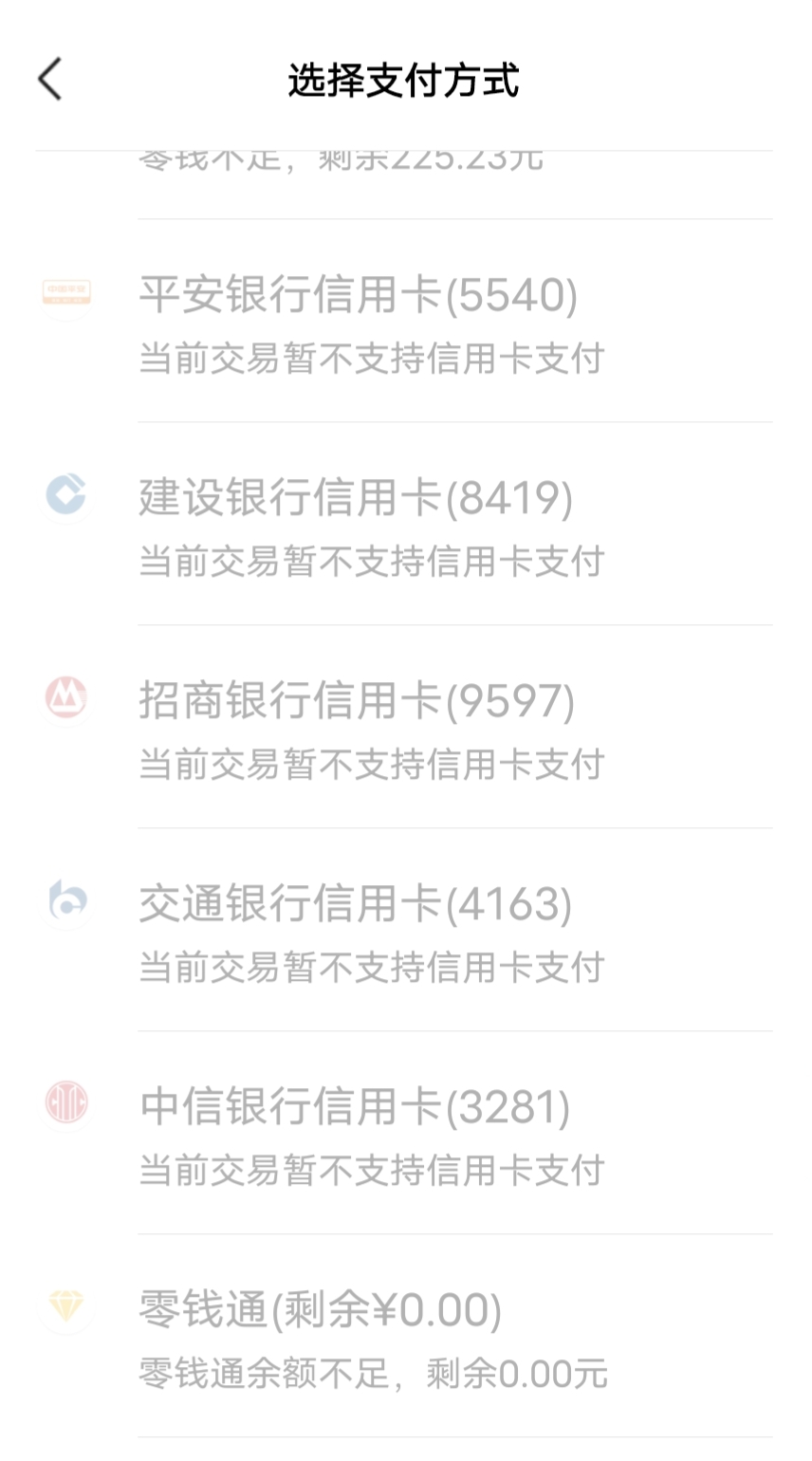Click the CITIC Bank logo icon

[x=66, y=1105]
